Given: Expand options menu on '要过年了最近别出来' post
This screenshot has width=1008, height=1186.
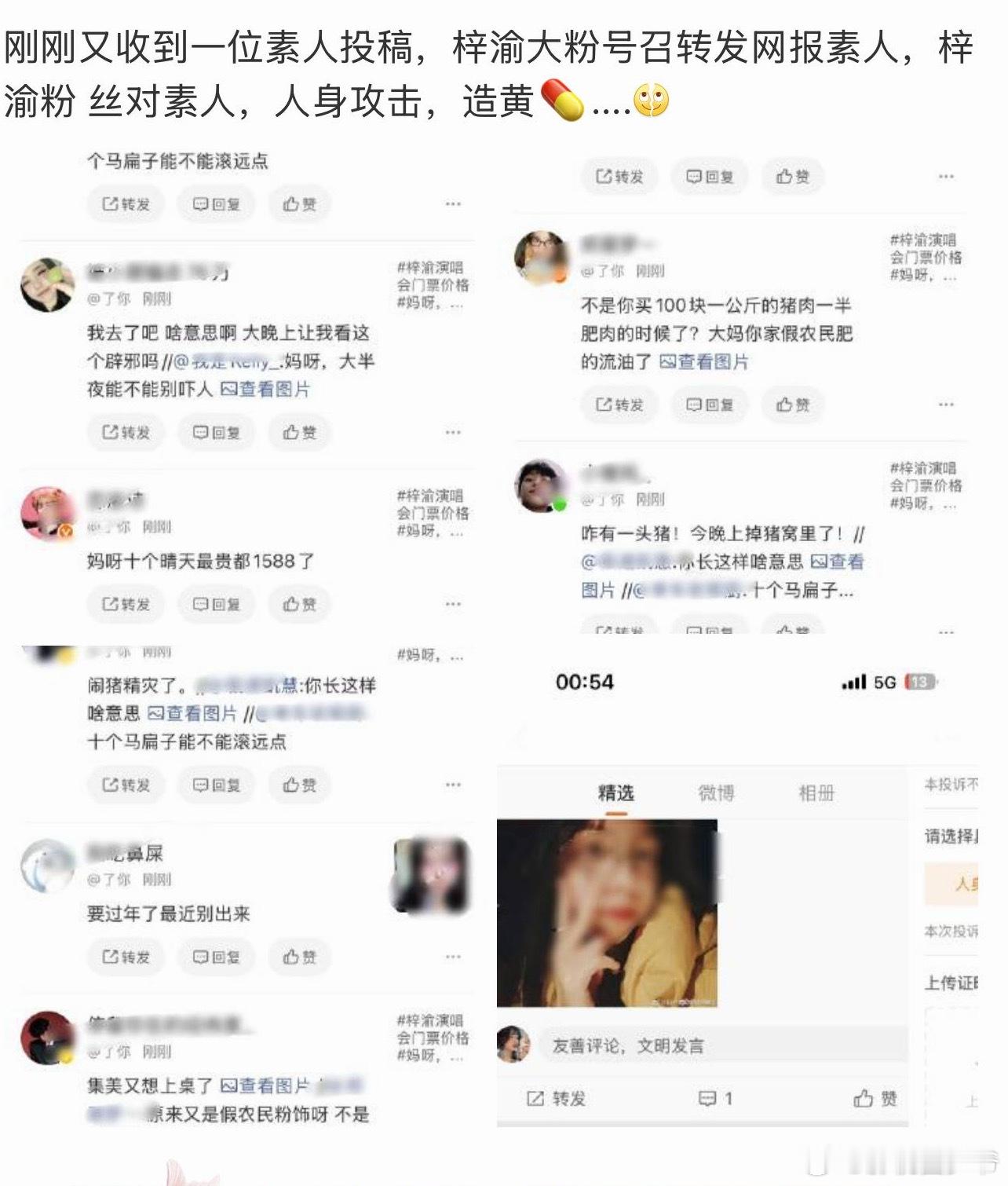Looking at the screenshot, I should (451, 957).
